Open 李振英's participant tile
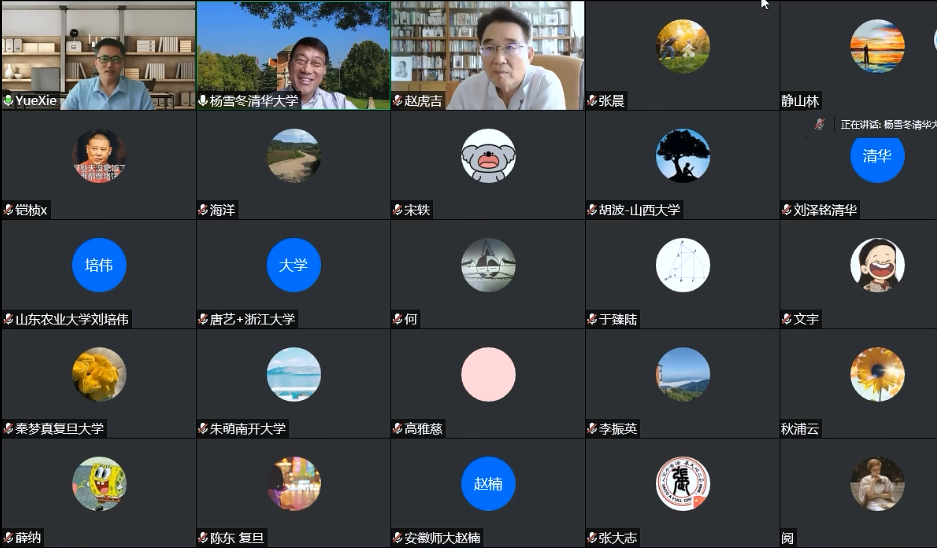Viewport: 937px width, 548px height. [x=682, y=383]
